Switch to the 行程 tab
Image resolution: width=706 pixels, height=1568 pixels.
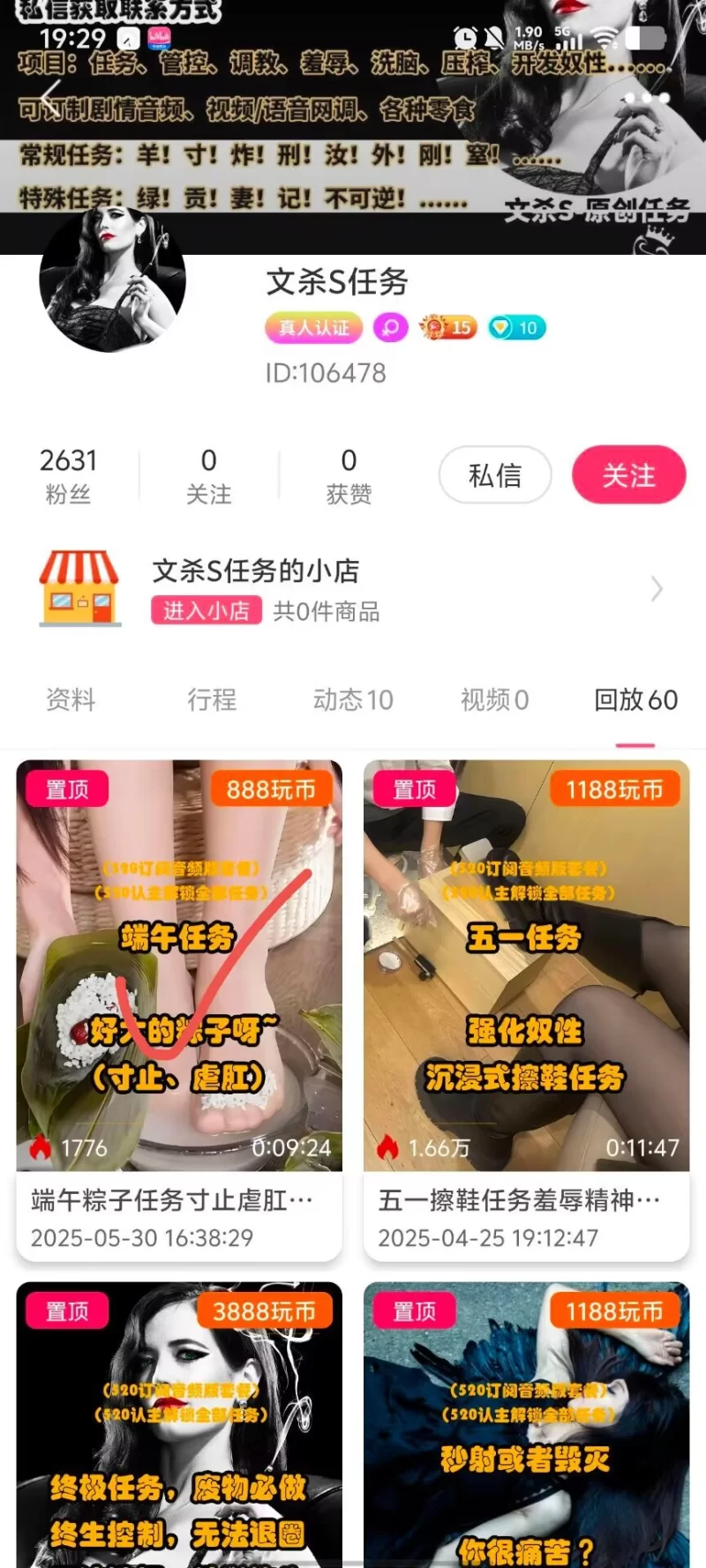[x=212, y=699]
